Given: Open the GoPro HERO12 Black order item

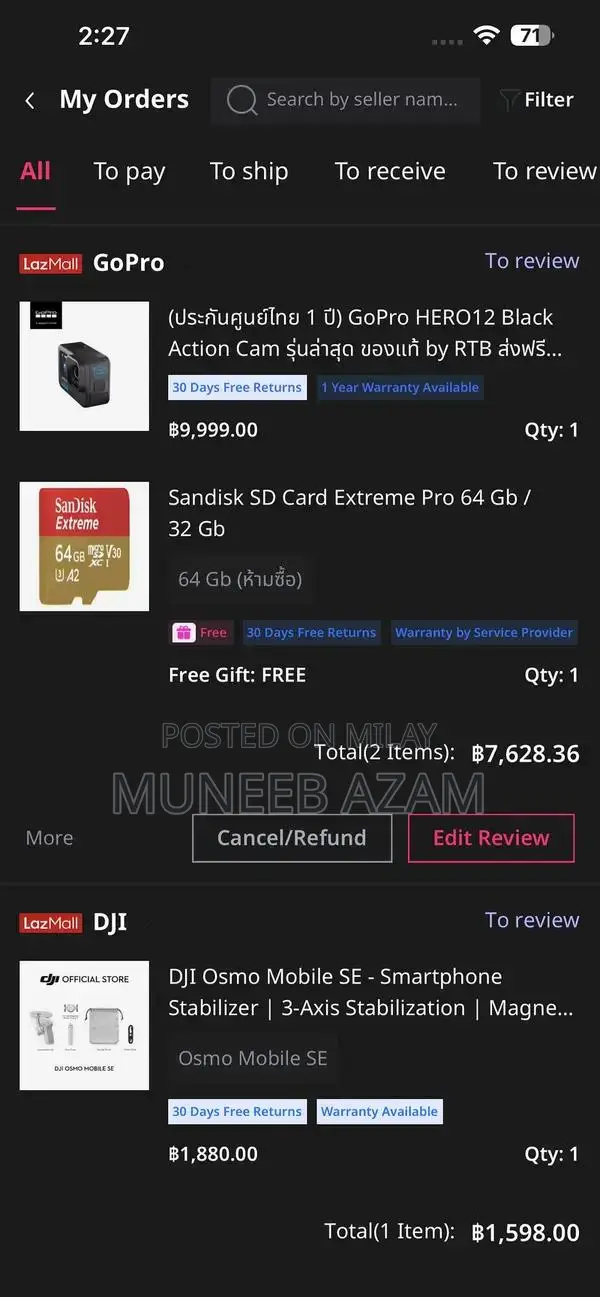Looking at the screenshot, I should pos(360,333).
